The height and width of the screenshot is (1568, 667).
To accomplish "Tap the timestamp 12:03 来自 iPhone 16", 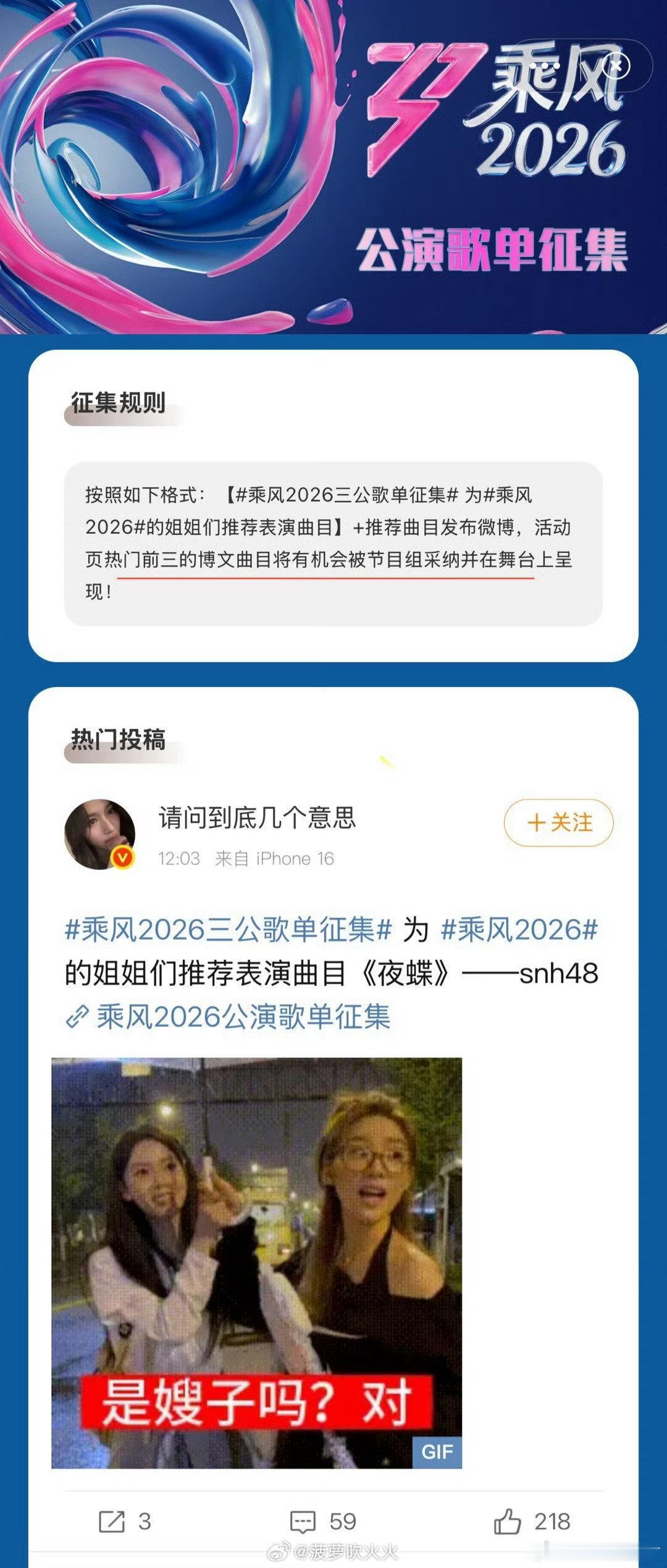I will 247,858.
